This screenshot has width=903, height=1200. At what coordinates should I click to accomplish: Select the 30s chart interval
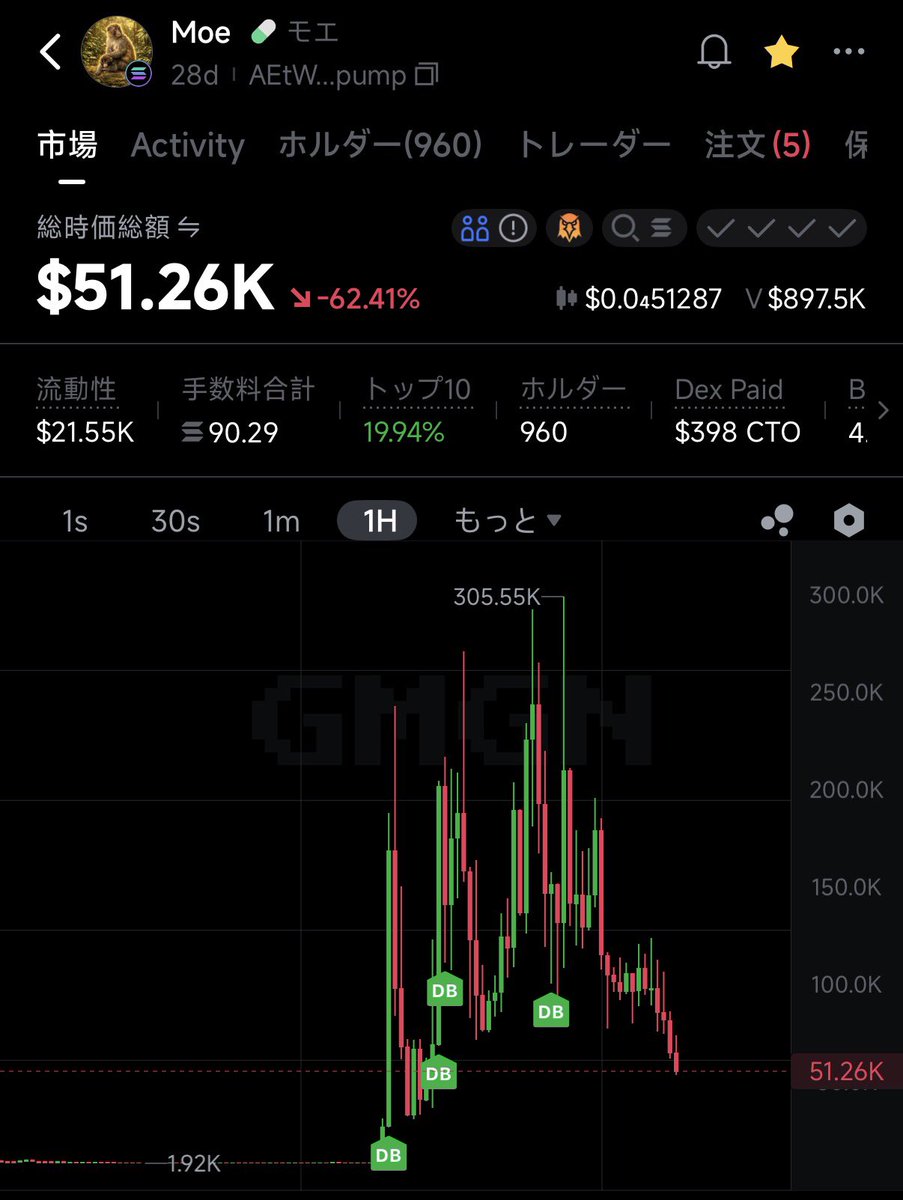click(x=175, y=521)
